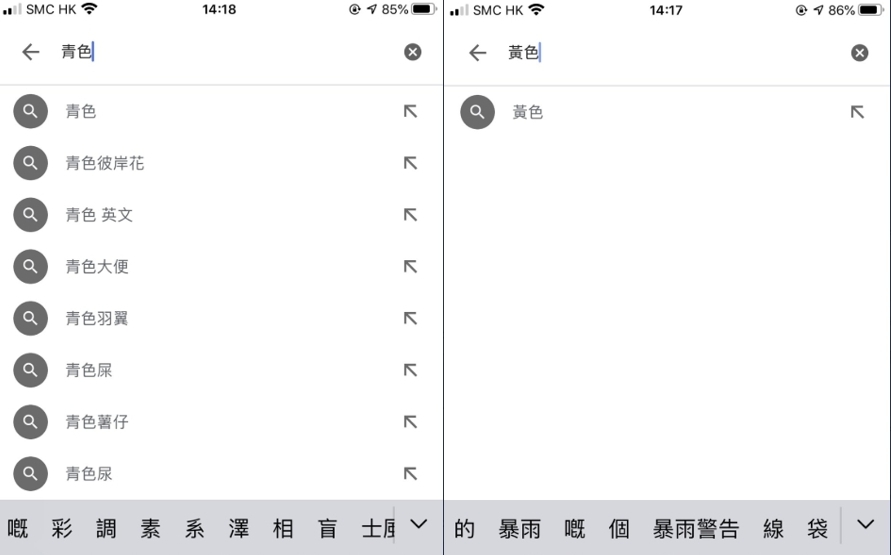The image size is (891, 555).
Task: Insert 黃色 into search box via arrow
Action: [857, 113]
